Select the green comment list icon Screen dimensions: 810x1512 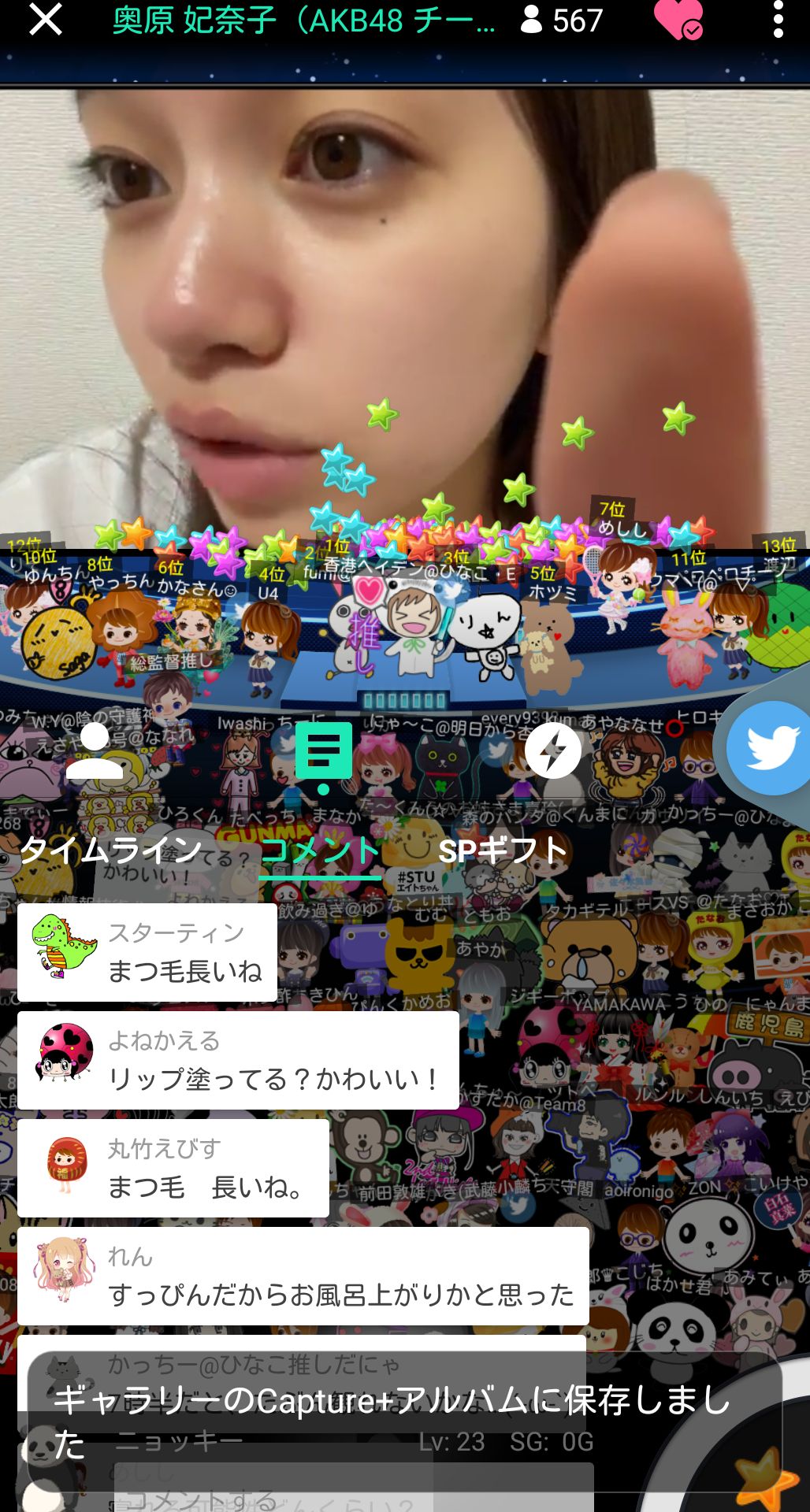pos(323,753)
